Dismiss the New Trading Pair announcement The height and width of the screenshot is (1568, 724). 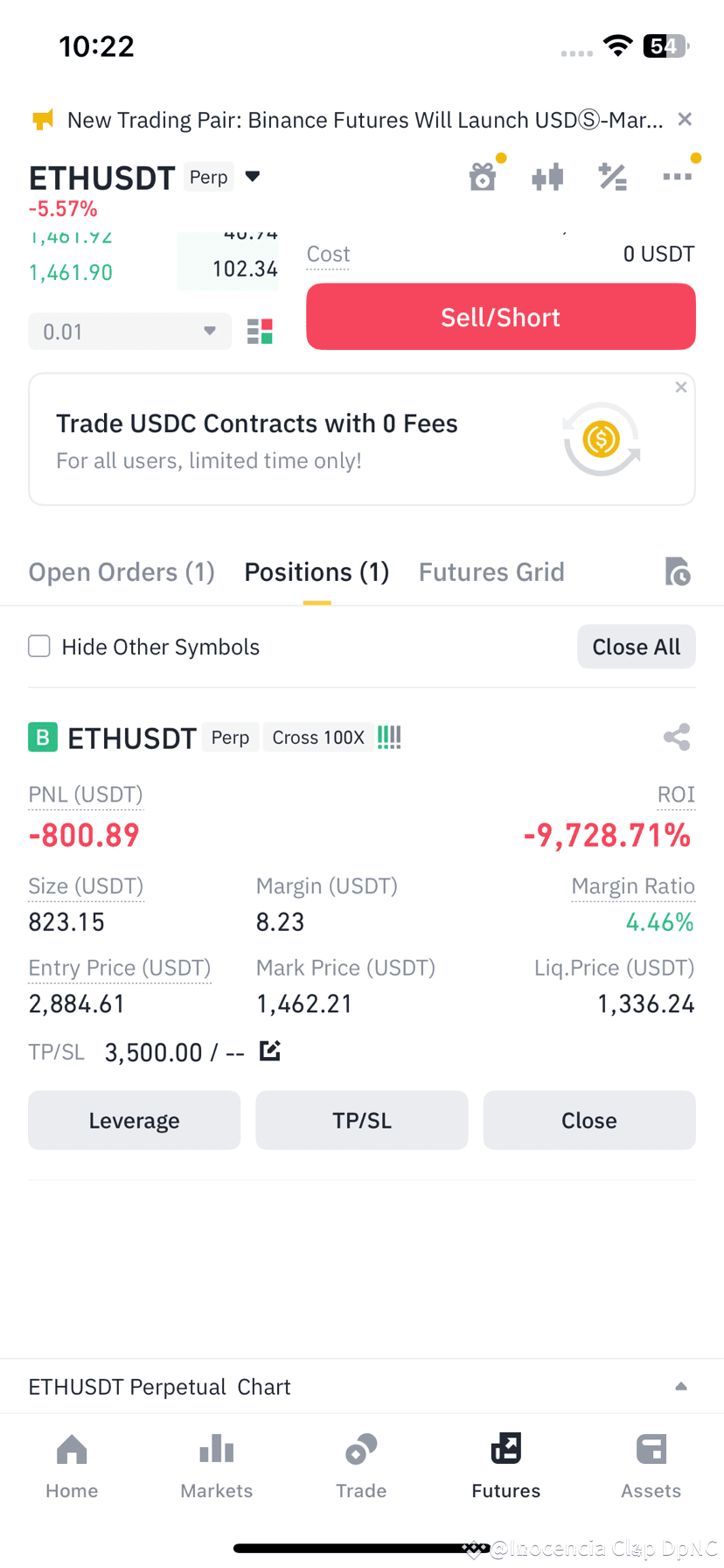coord(685,119)
